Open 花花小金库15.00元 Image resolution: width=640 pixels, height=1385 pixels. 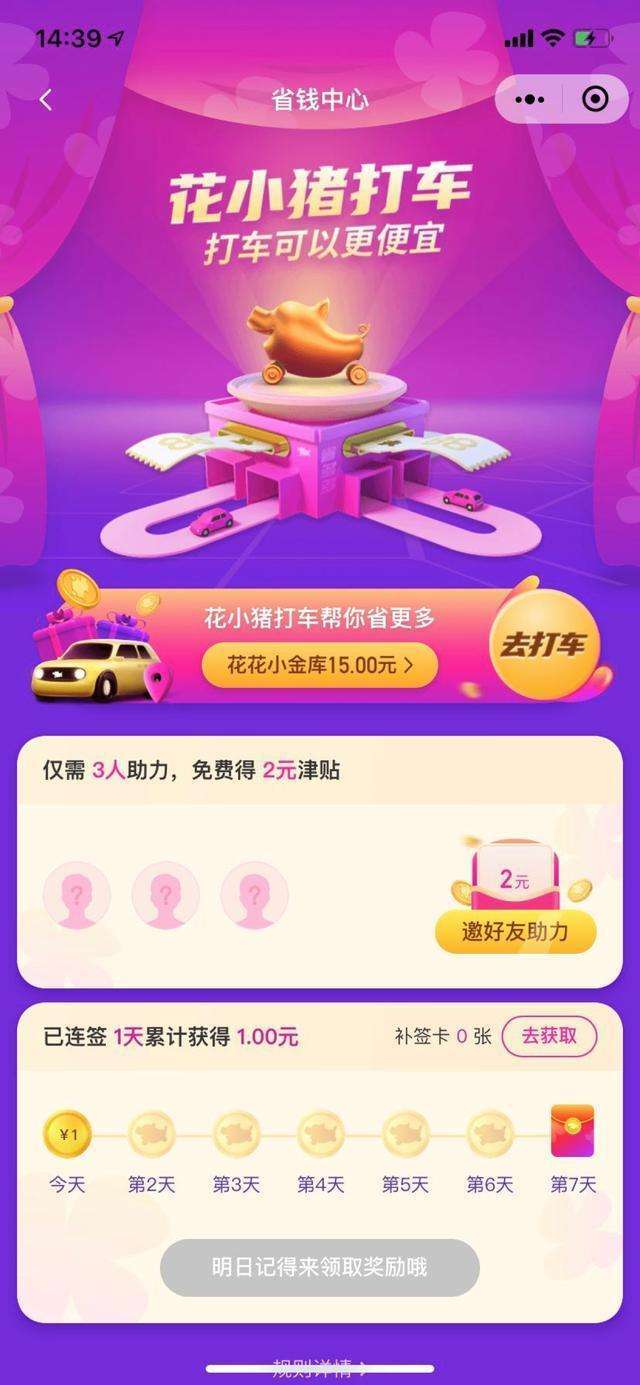320,665
